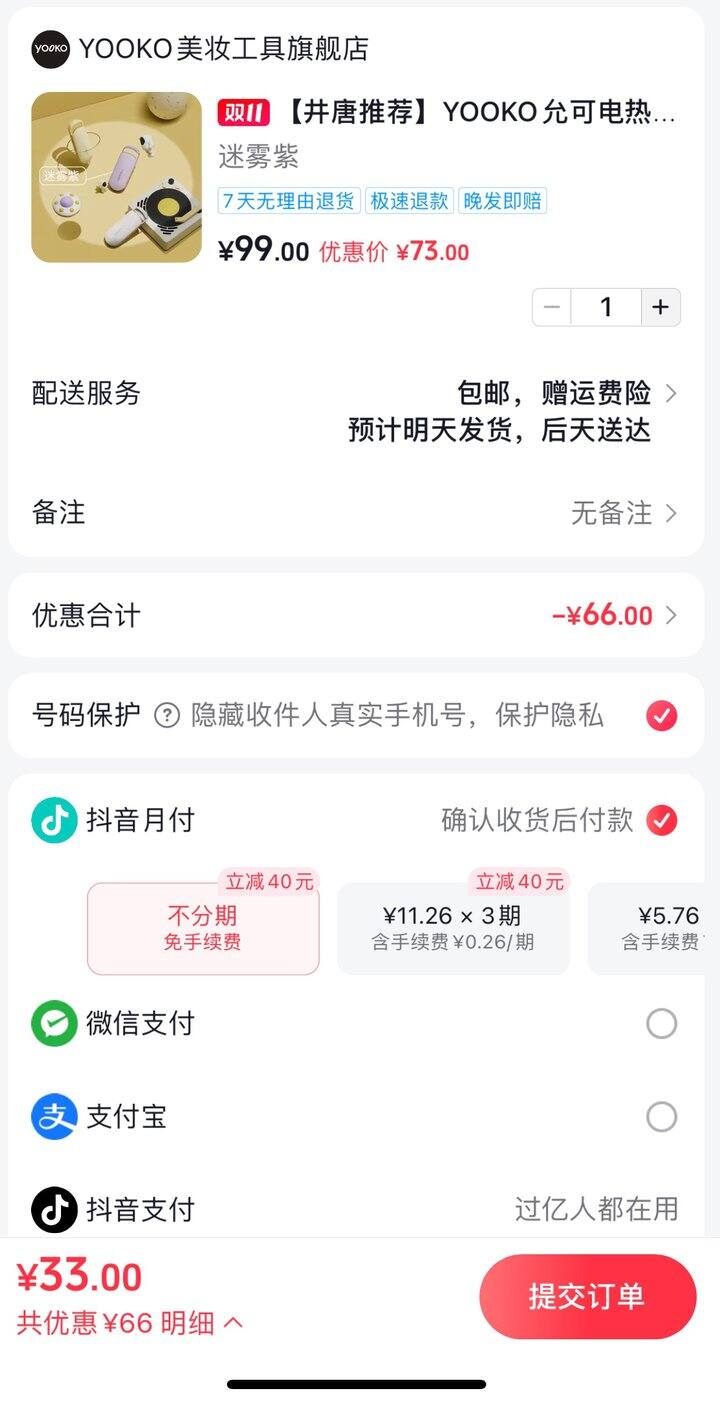Click the 7天无理由退货 service tag
Screen dimensions: 720x1404
click(x=288, y=201)
